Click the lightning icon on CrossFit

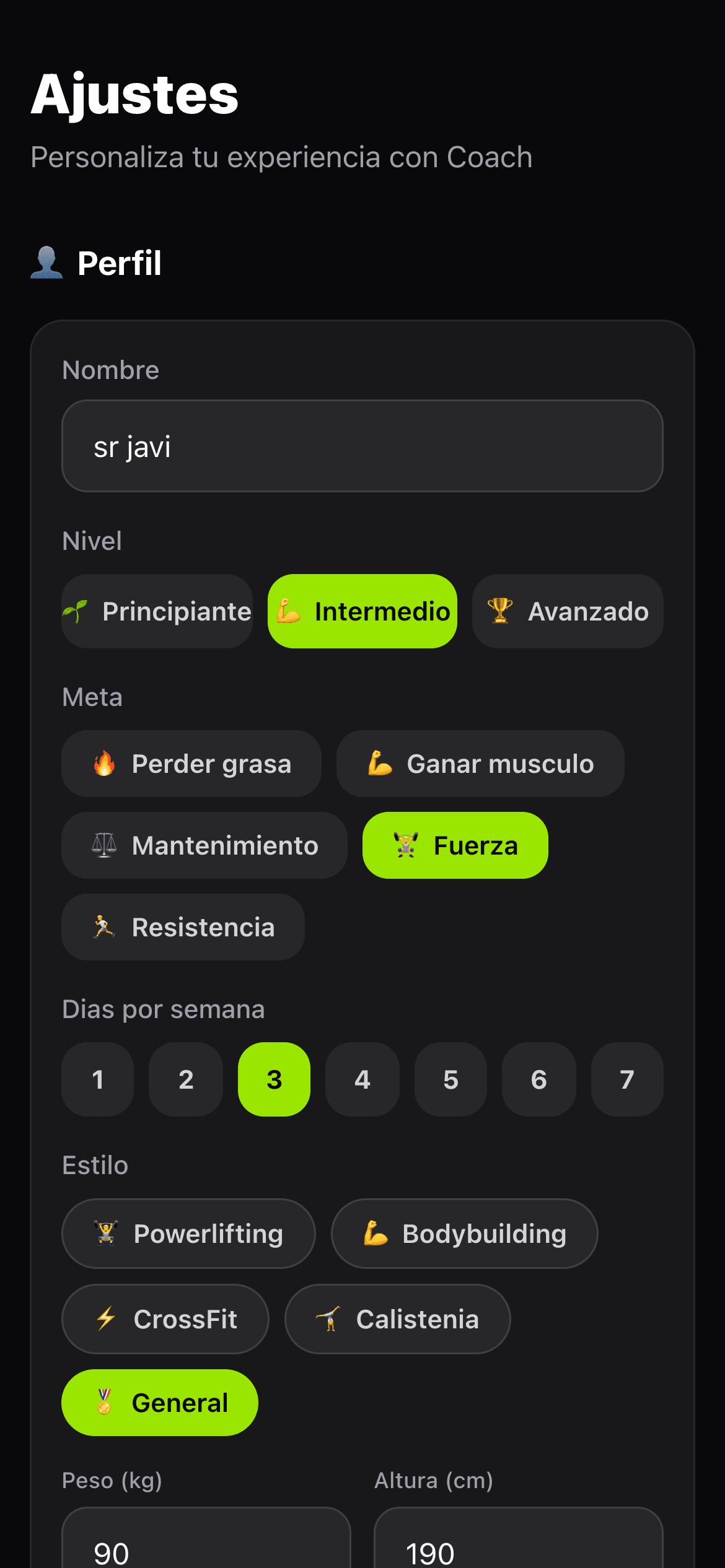click(105, 1318)
